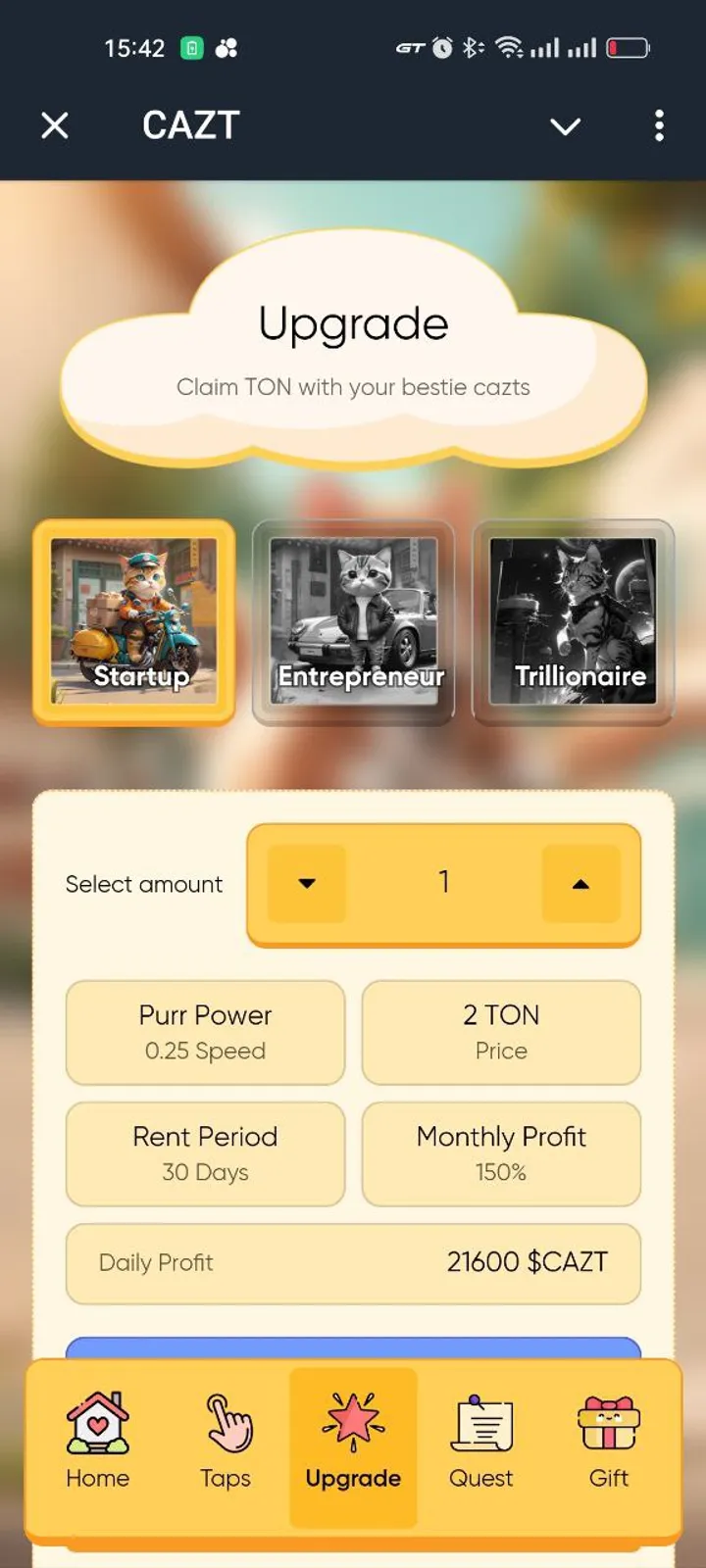Tap the amount field showing 1

point(443,883)
